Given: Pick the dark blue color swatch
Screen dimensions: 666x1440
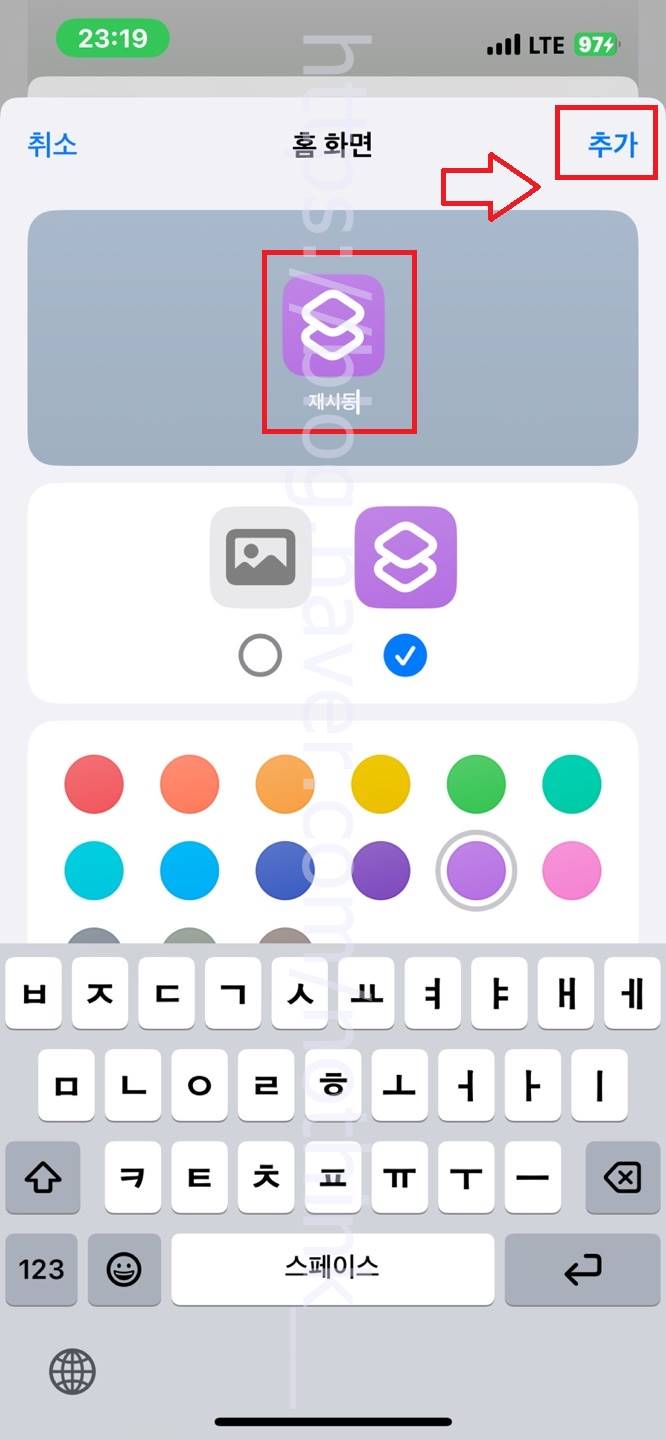Looking at the screenshot, I should click(285, 870).
